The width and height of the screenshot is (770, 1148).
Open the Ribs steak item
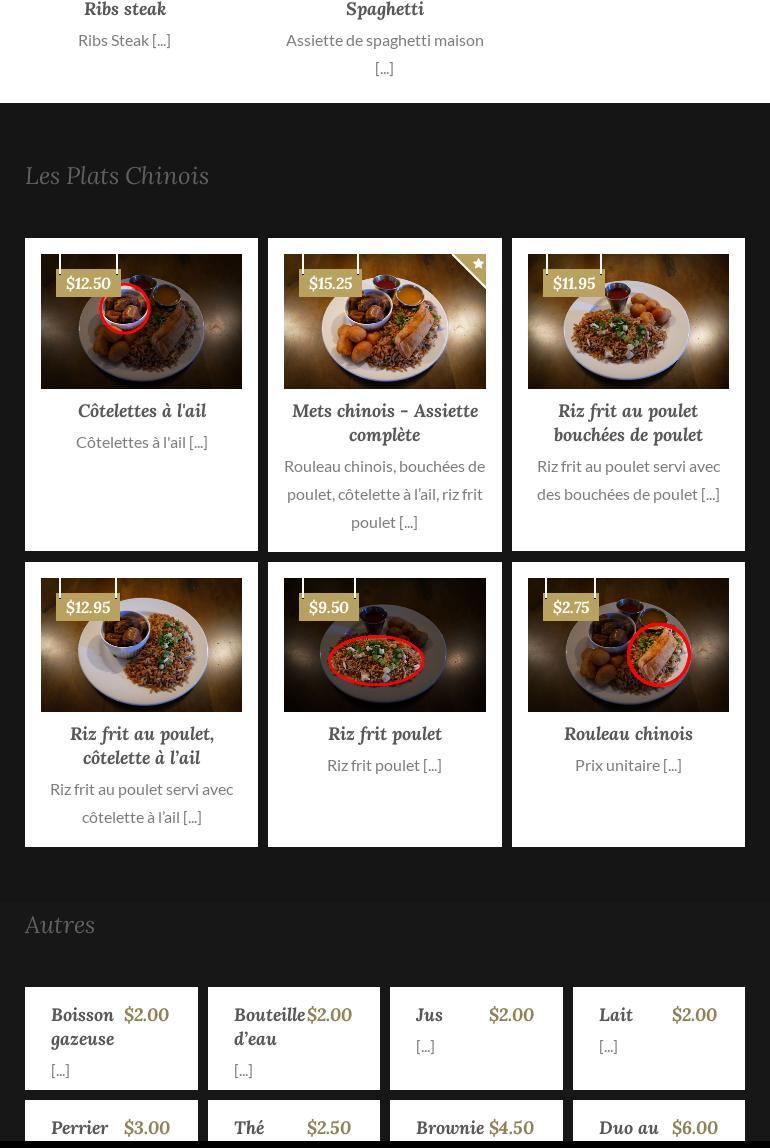[x=125, y=10]
